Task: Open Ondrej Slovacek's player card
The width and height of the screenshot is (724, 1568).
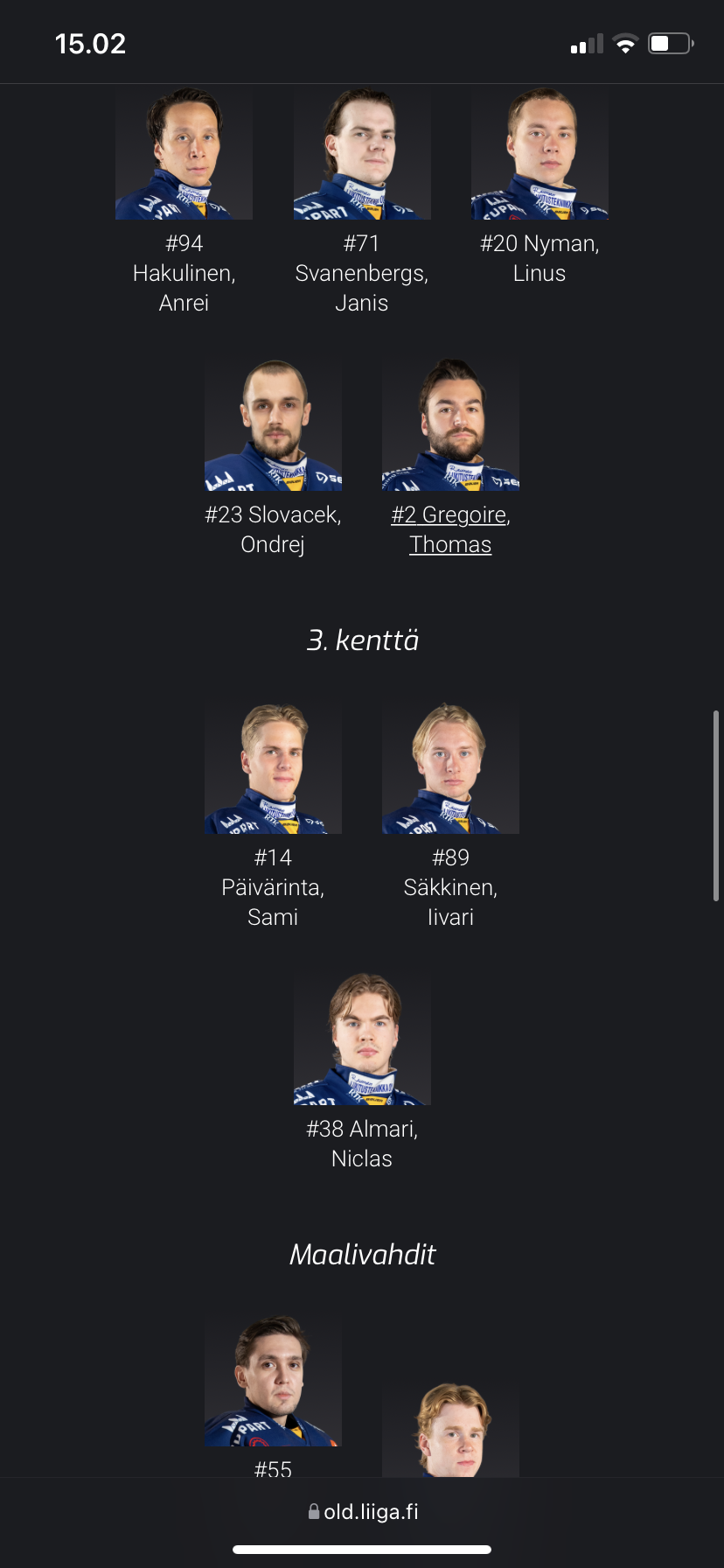Action: pos(273,528)
